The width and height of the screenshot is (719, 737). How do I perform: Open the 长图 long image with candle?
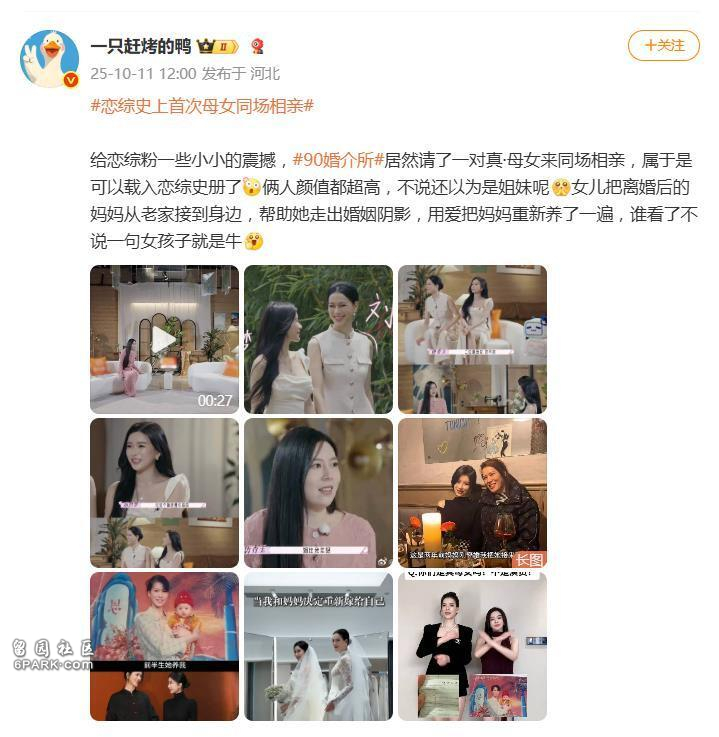472,493
